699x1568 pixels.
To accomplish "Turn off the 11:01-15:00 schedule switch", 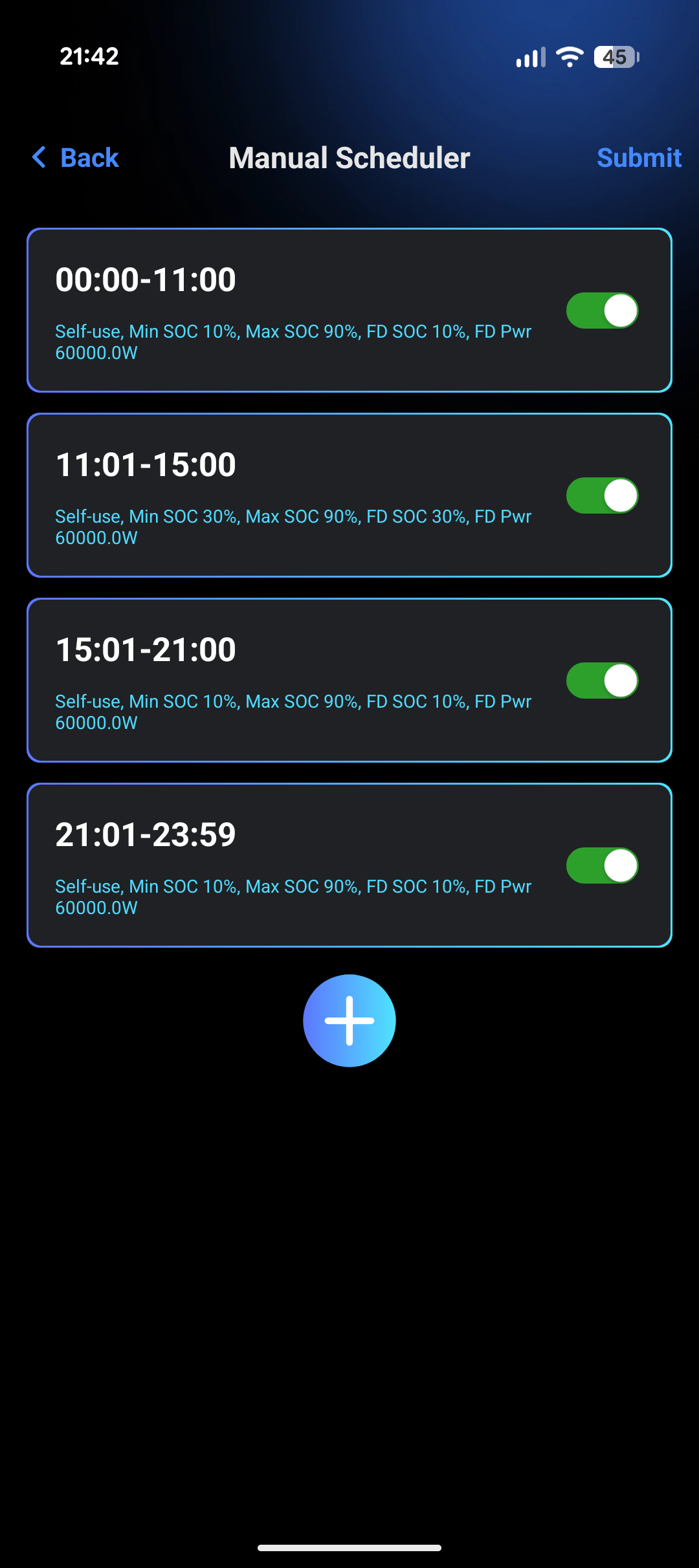I will pos(602,495).
